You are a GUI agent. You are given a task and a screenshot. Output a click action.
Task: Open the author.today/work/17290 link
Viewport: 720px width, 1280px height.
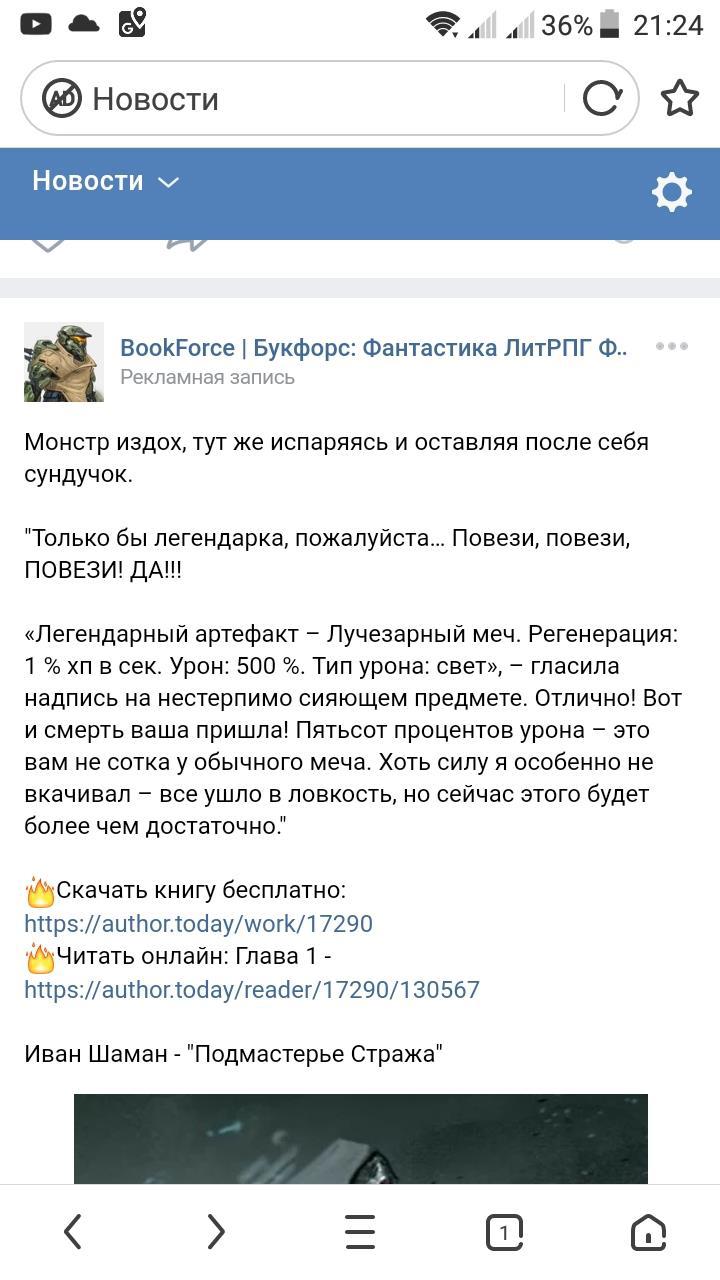pos(198,923)
